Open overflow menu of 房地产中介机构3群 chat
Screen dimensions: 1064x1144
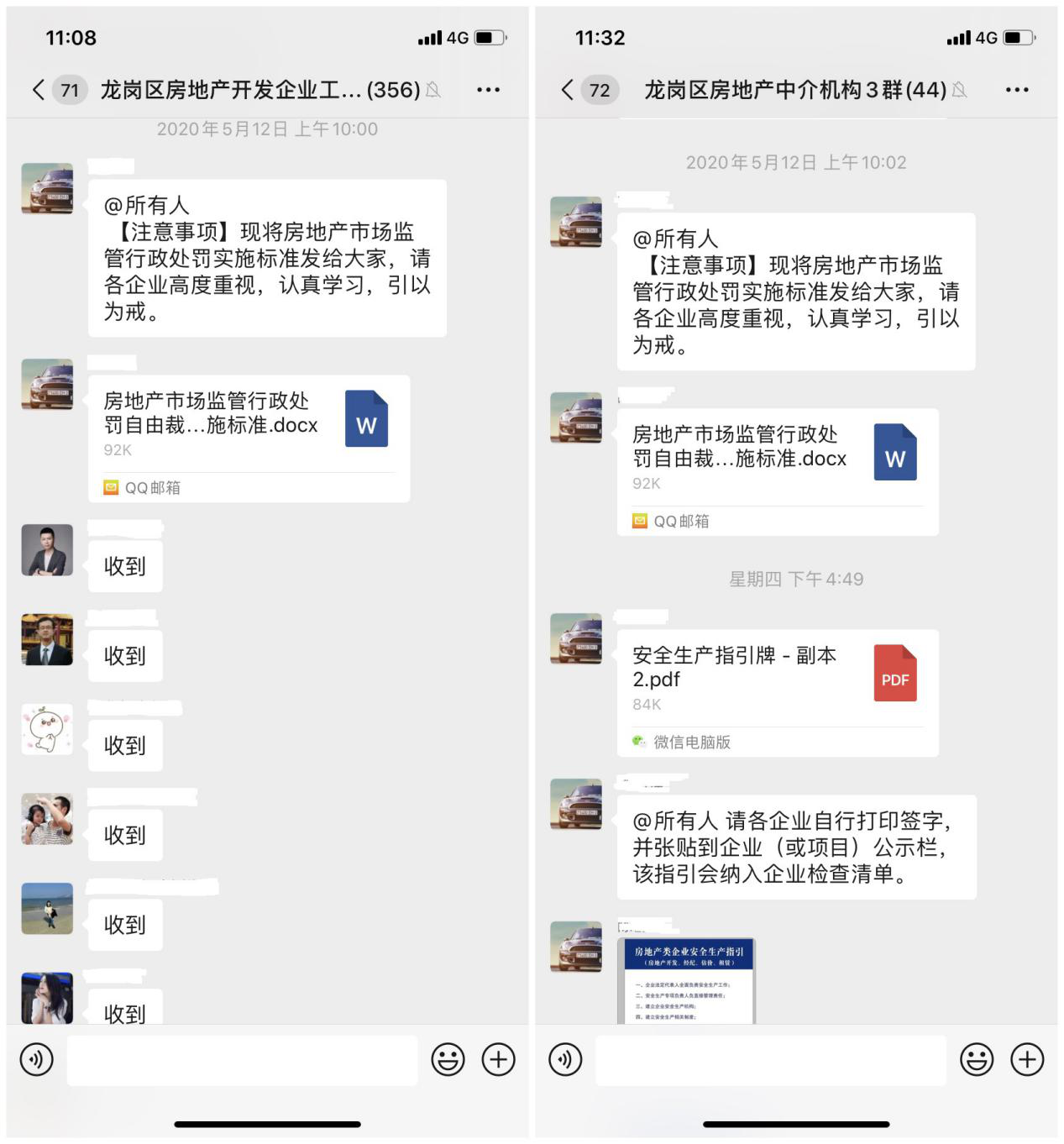1016,90
